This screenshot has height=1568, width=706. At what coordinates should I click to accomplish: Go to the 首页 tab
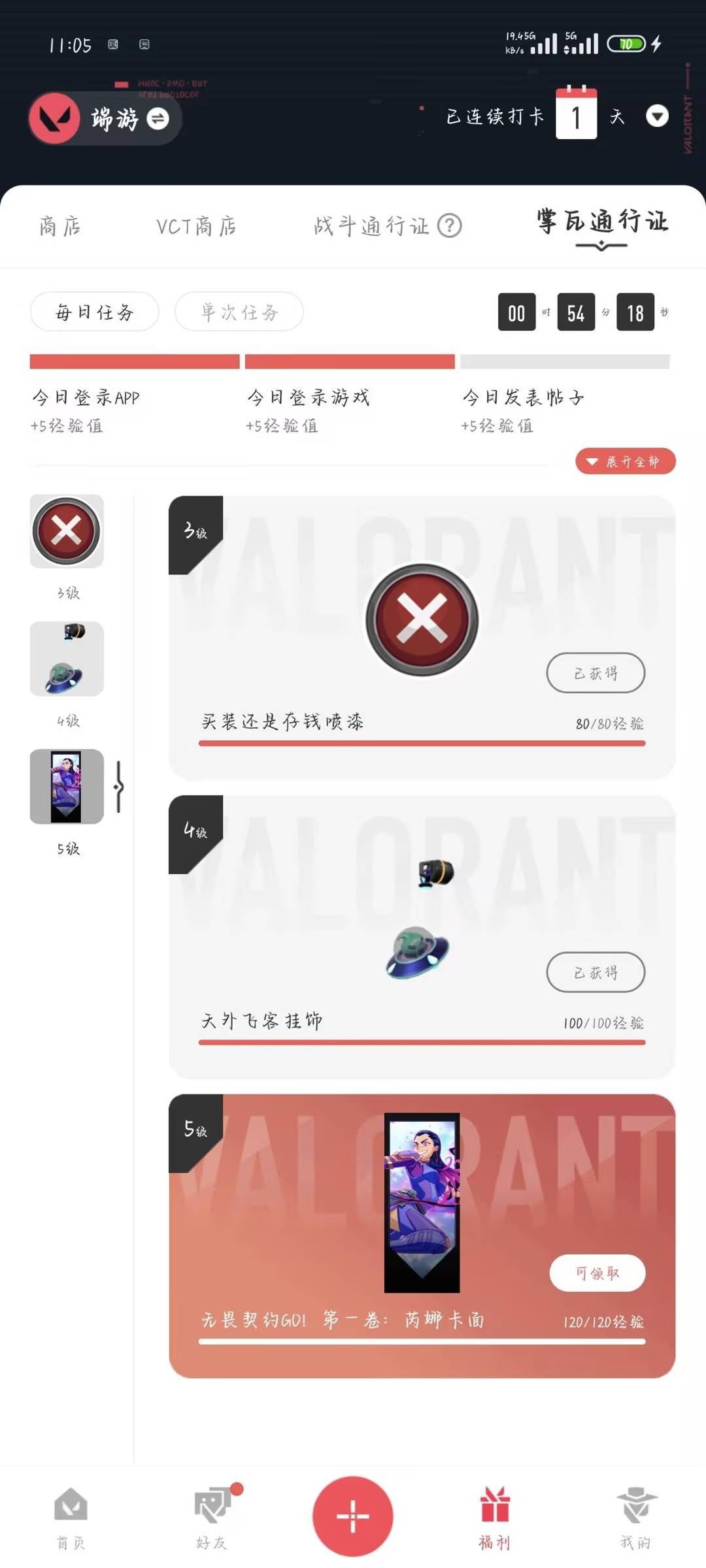point(71,1517)
